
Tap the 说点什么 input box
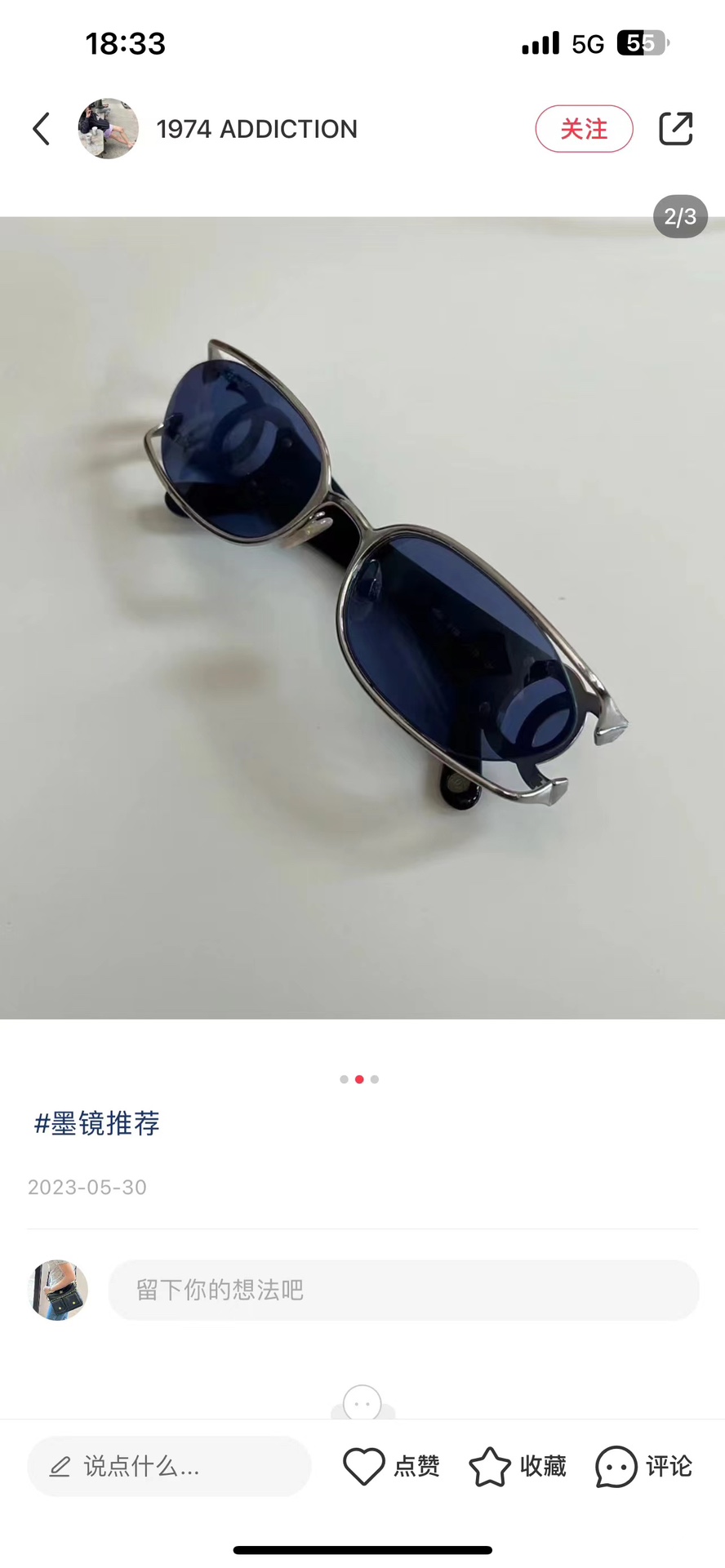(x=169, y=1467)
